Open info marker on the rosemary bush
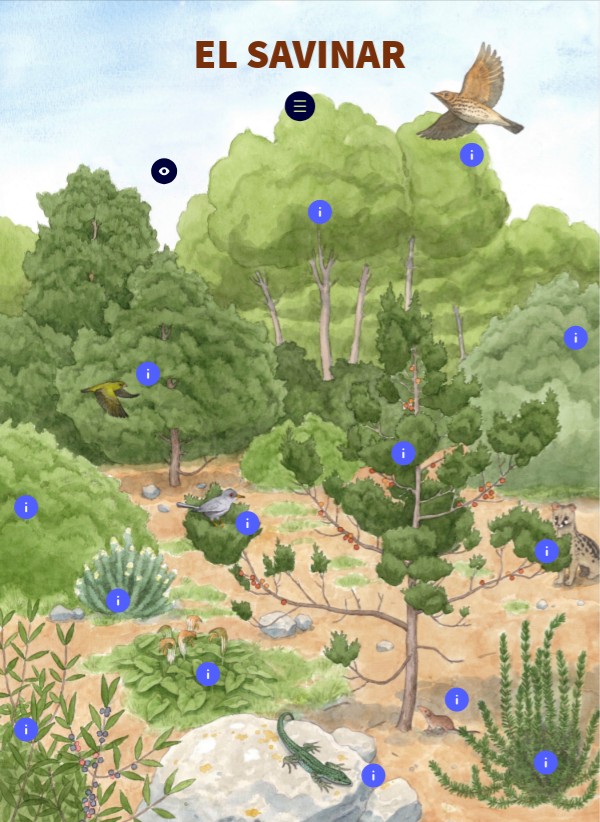Screen dimensions: 600x822 [545, 763]
